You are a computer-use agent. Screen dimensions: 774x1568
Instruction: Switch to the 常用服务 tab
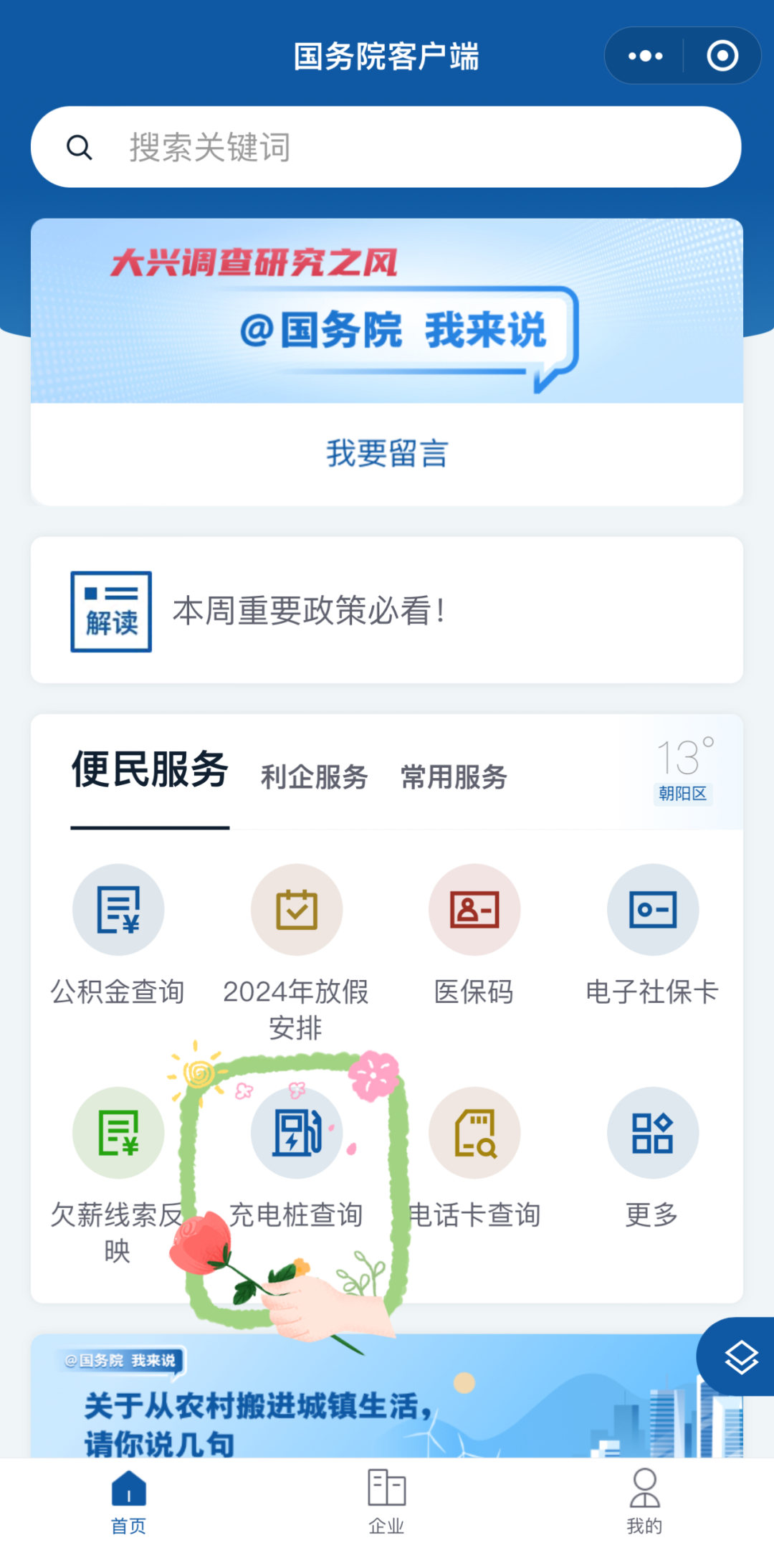454,777
